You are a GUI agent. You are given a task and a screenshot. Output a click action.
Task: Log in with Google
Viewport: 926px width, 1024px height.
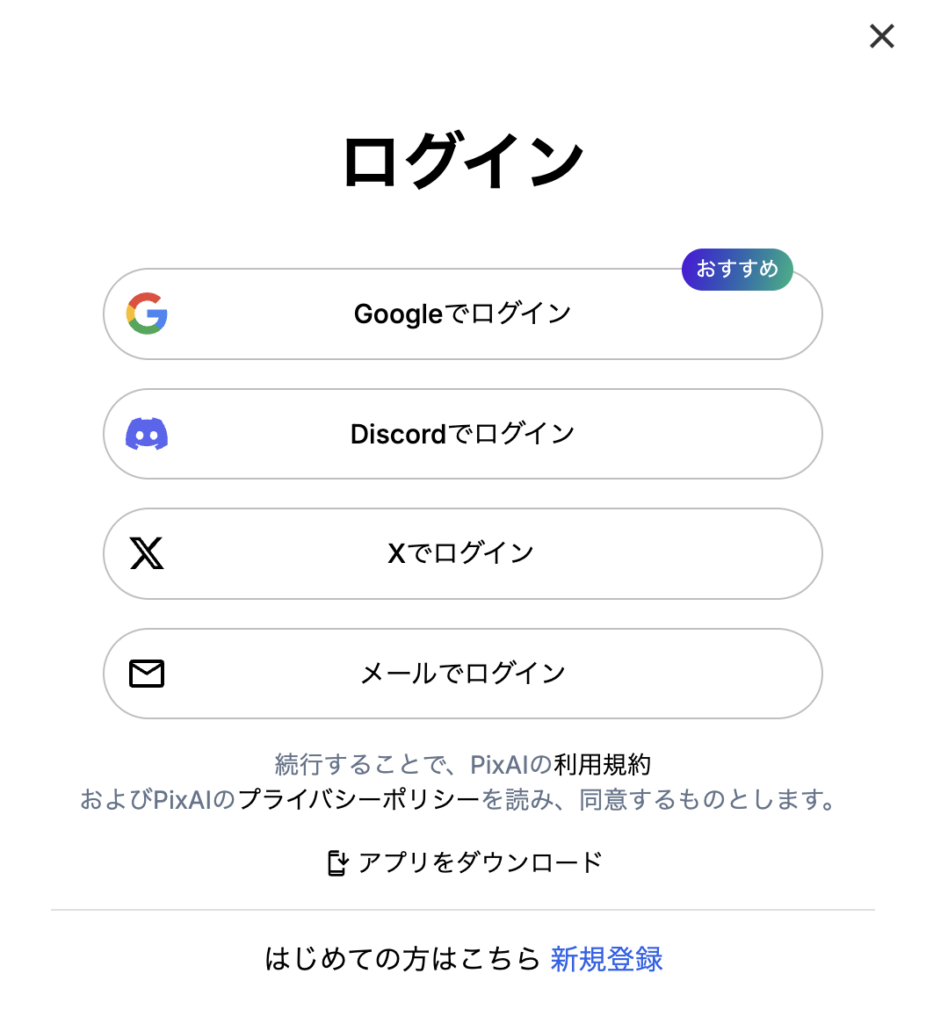(x=462, y=314)
